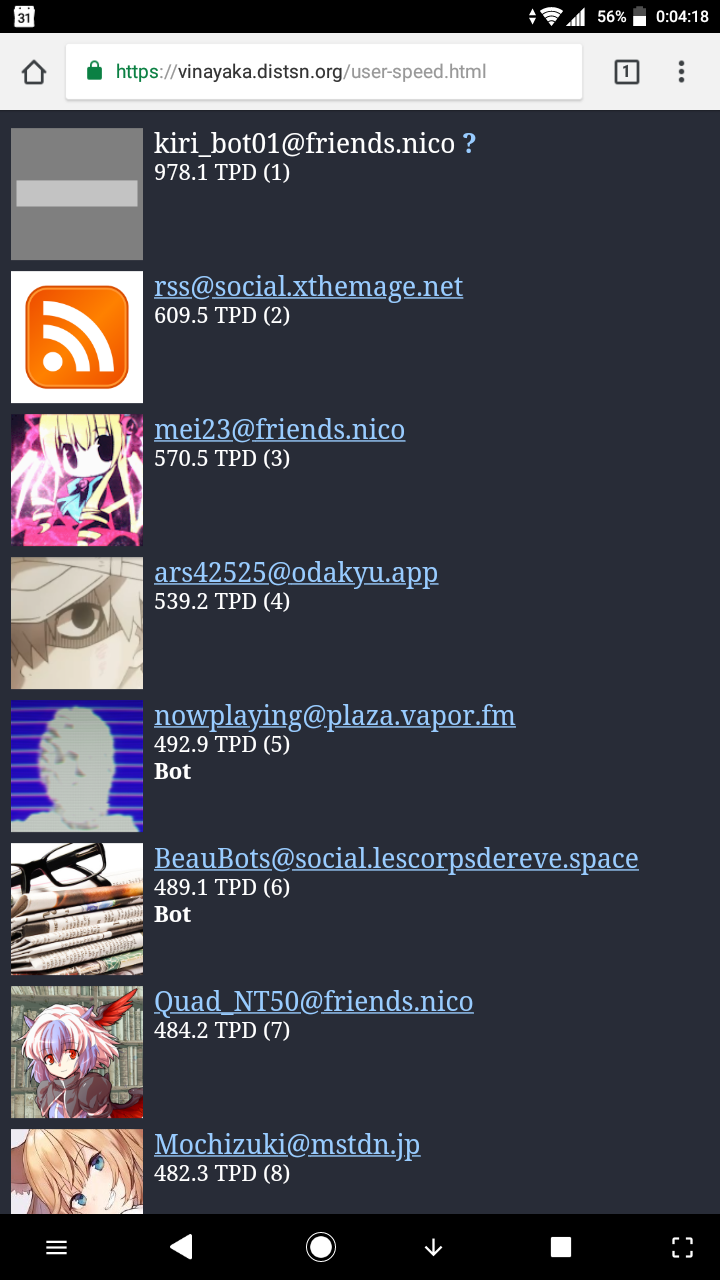Screen dimensions: 720x1280
Task: Follow the BeauBots@social.lescorpsdereve.space link
Action: [x=396, y=859]
